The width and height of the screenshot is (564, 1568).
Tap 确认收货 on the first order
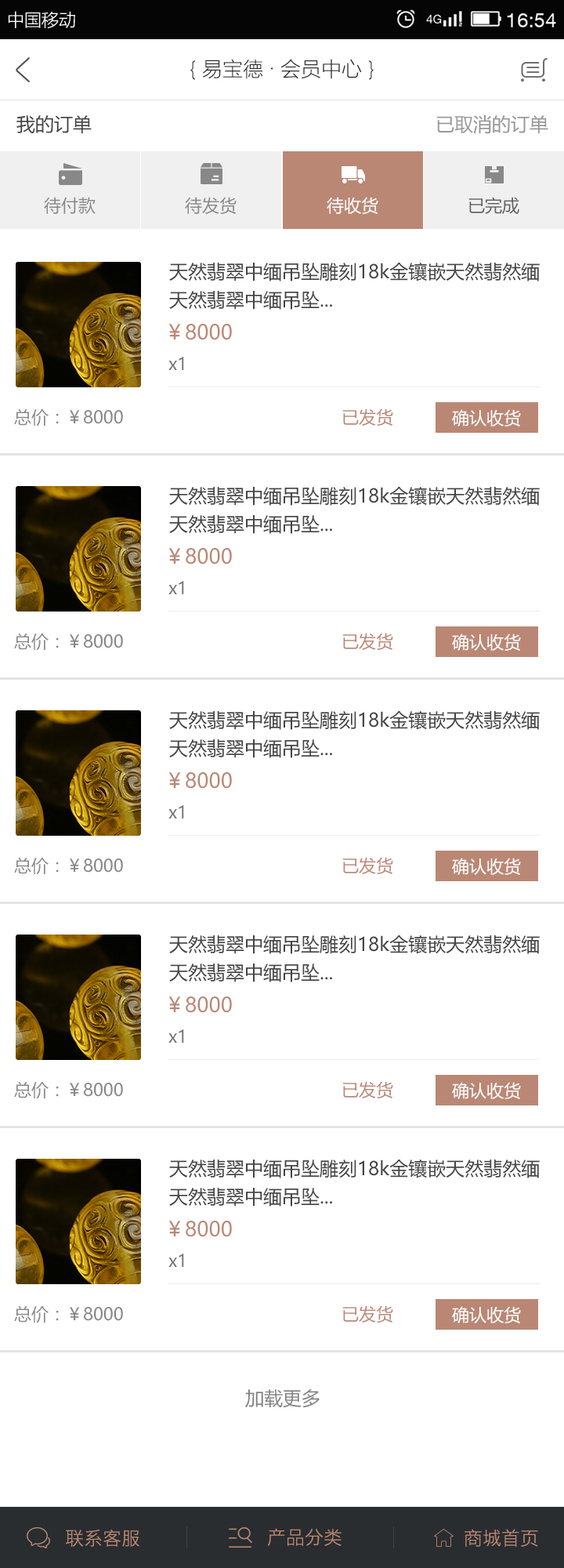click(x=486, y=418)
